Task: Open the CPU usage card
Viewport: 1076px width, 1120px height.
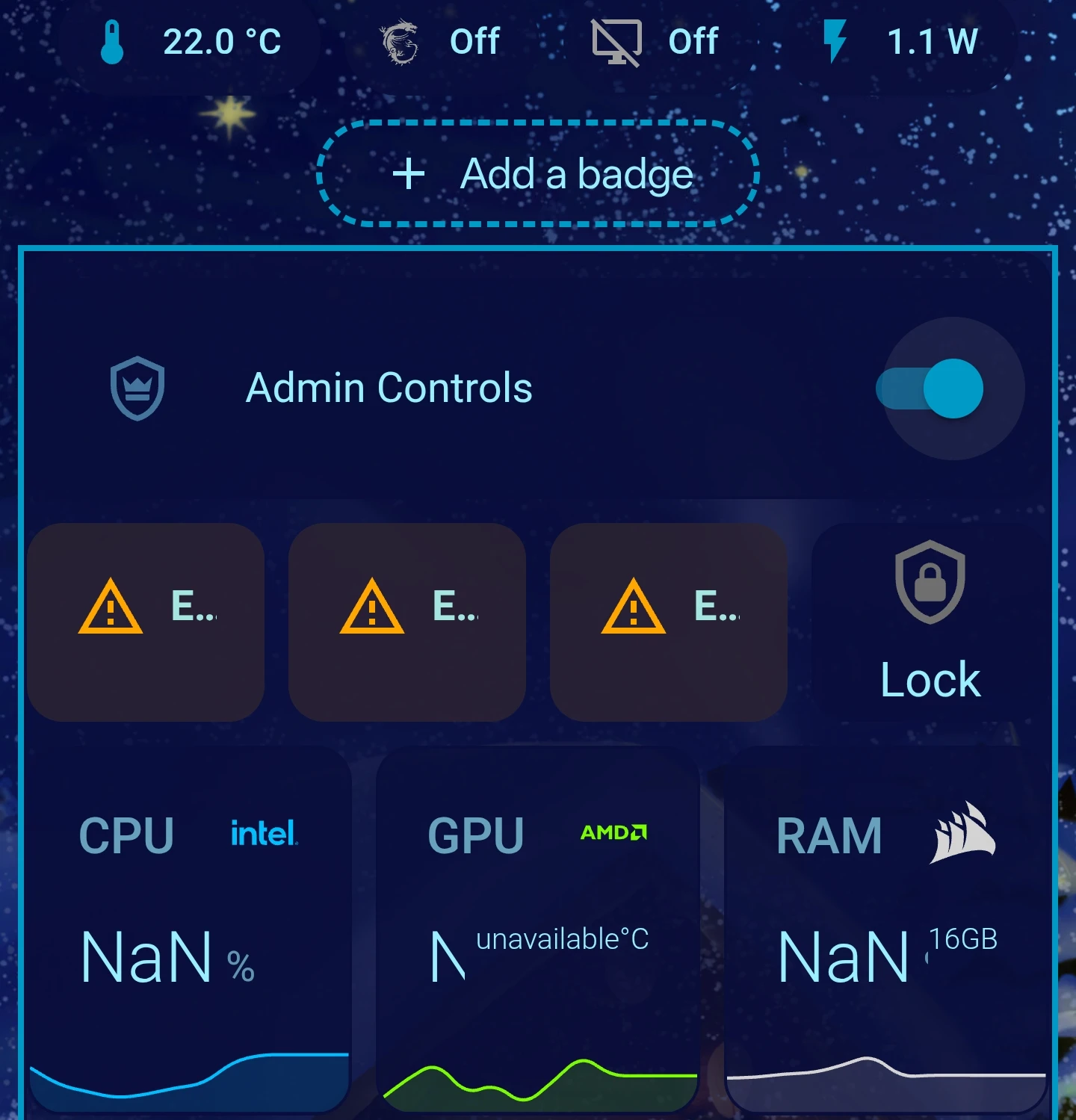Action: point(189,930)
